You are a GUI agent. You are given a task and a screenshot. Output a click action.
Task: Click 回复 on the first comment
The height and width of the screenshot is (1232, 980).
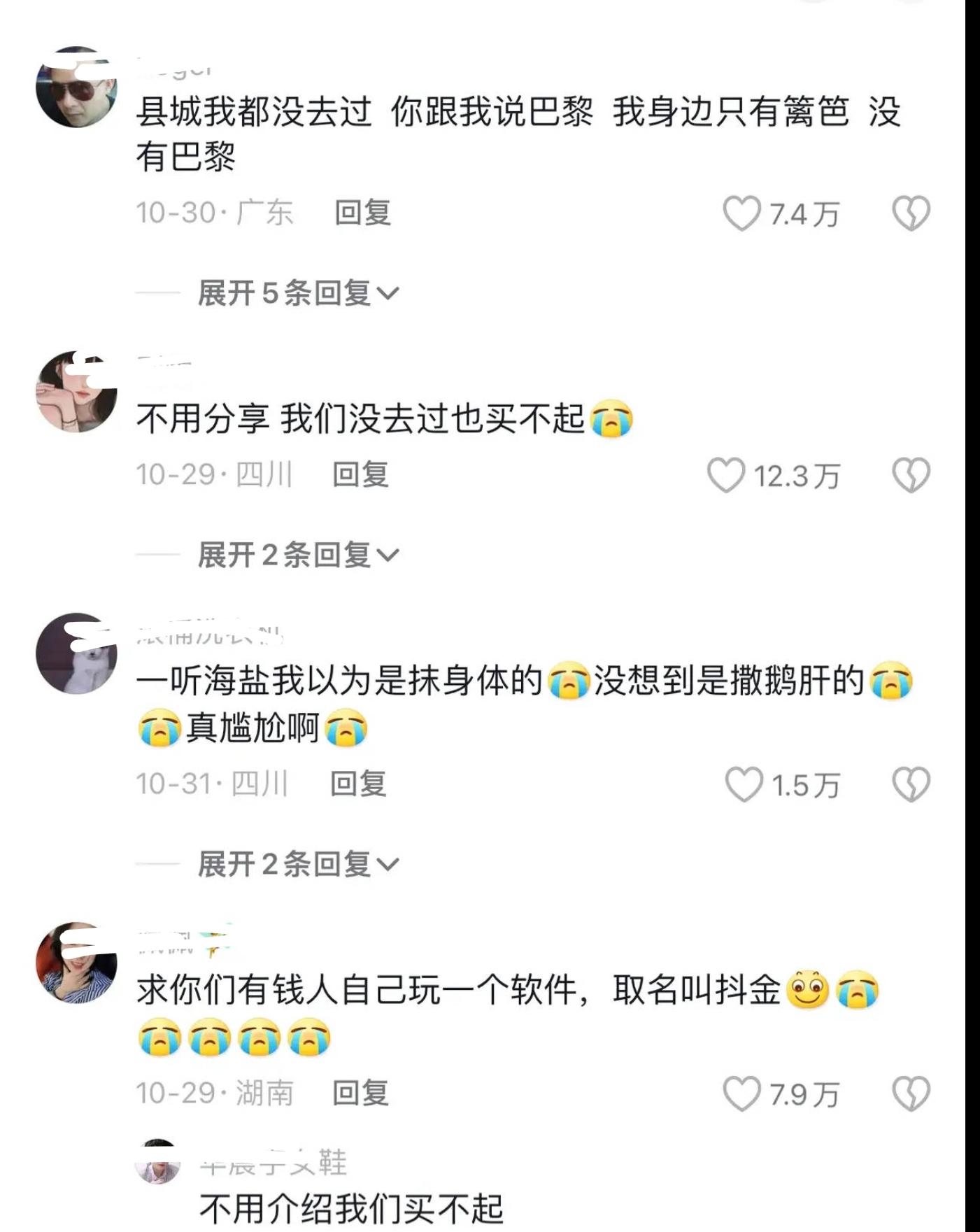[362, 215]
